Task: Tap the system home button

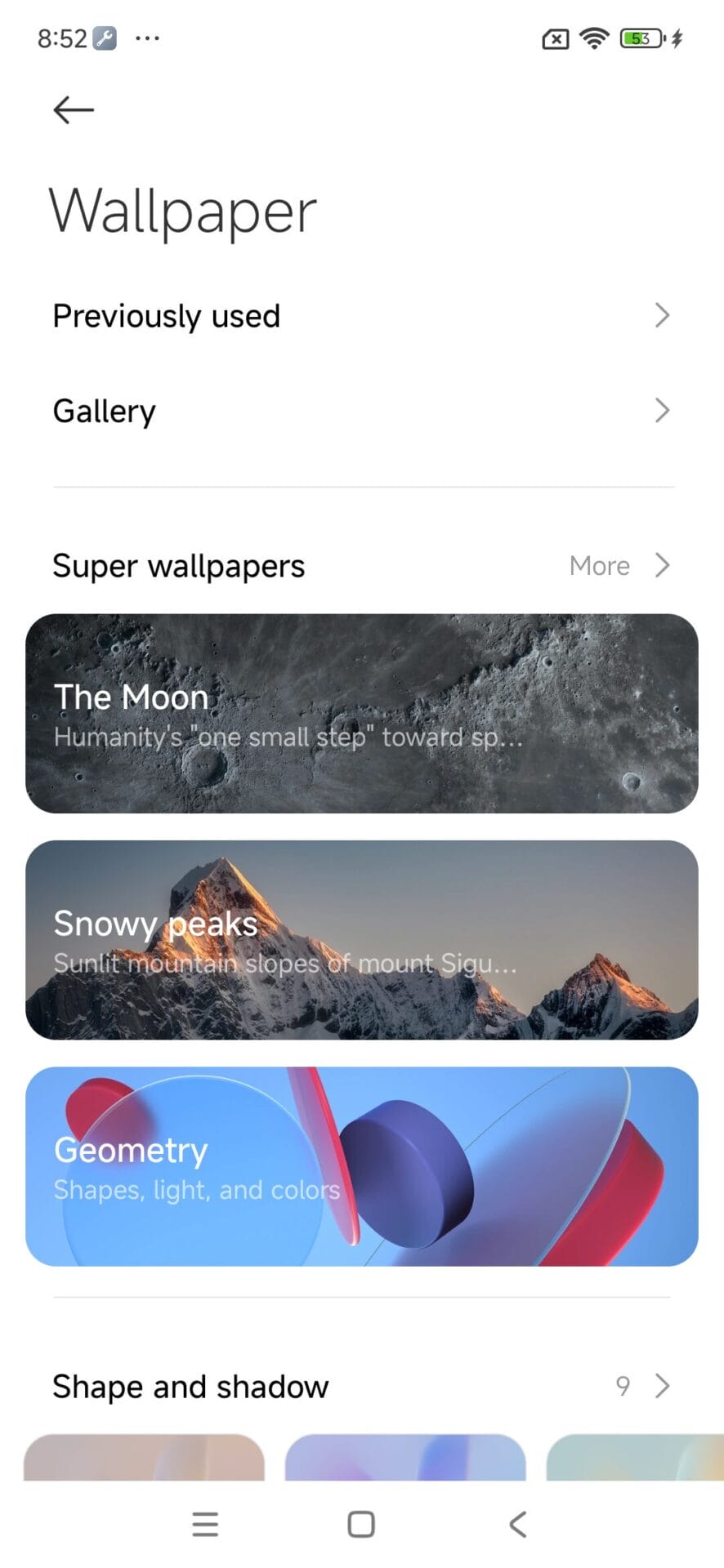Action: point(361,1524)
